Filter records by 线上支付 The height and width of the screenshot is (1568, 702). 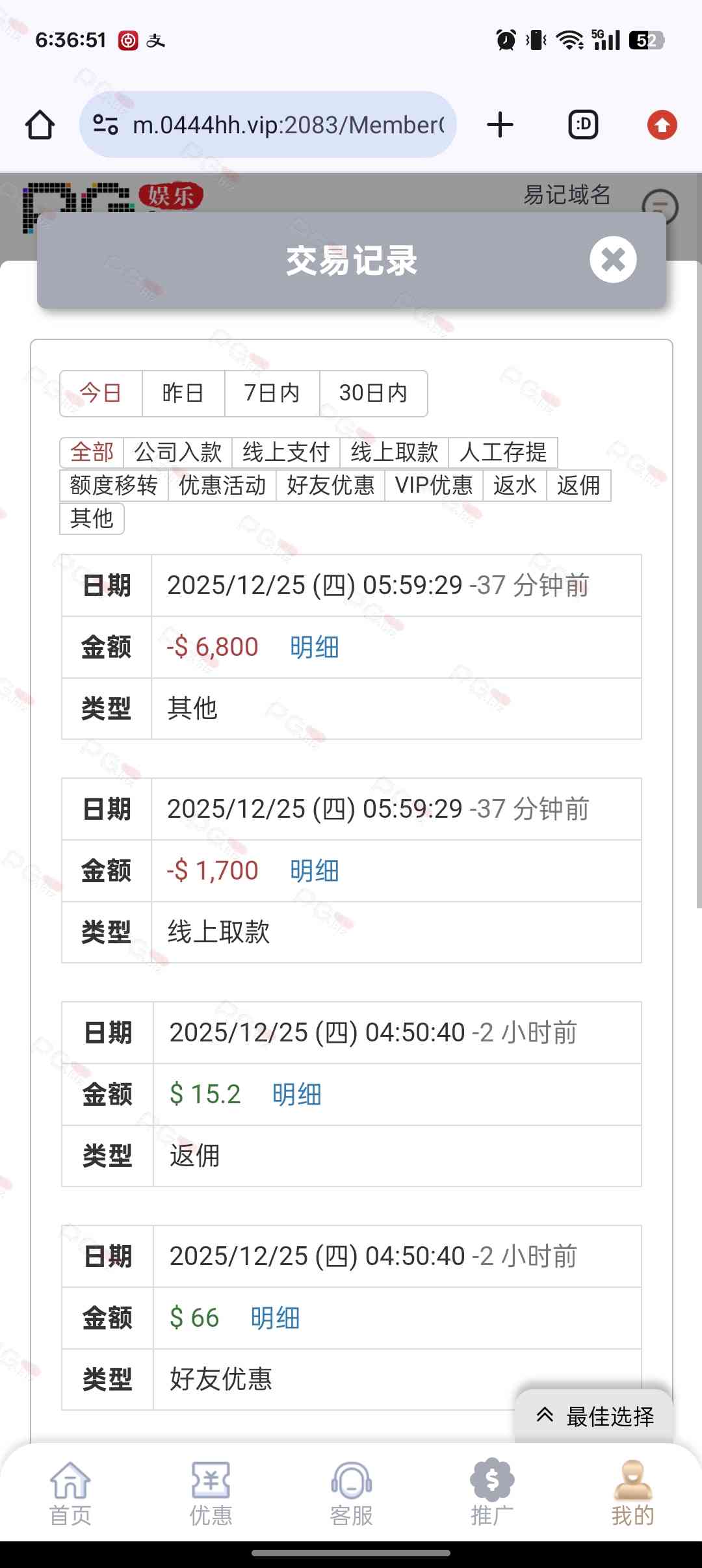point(286,452)
